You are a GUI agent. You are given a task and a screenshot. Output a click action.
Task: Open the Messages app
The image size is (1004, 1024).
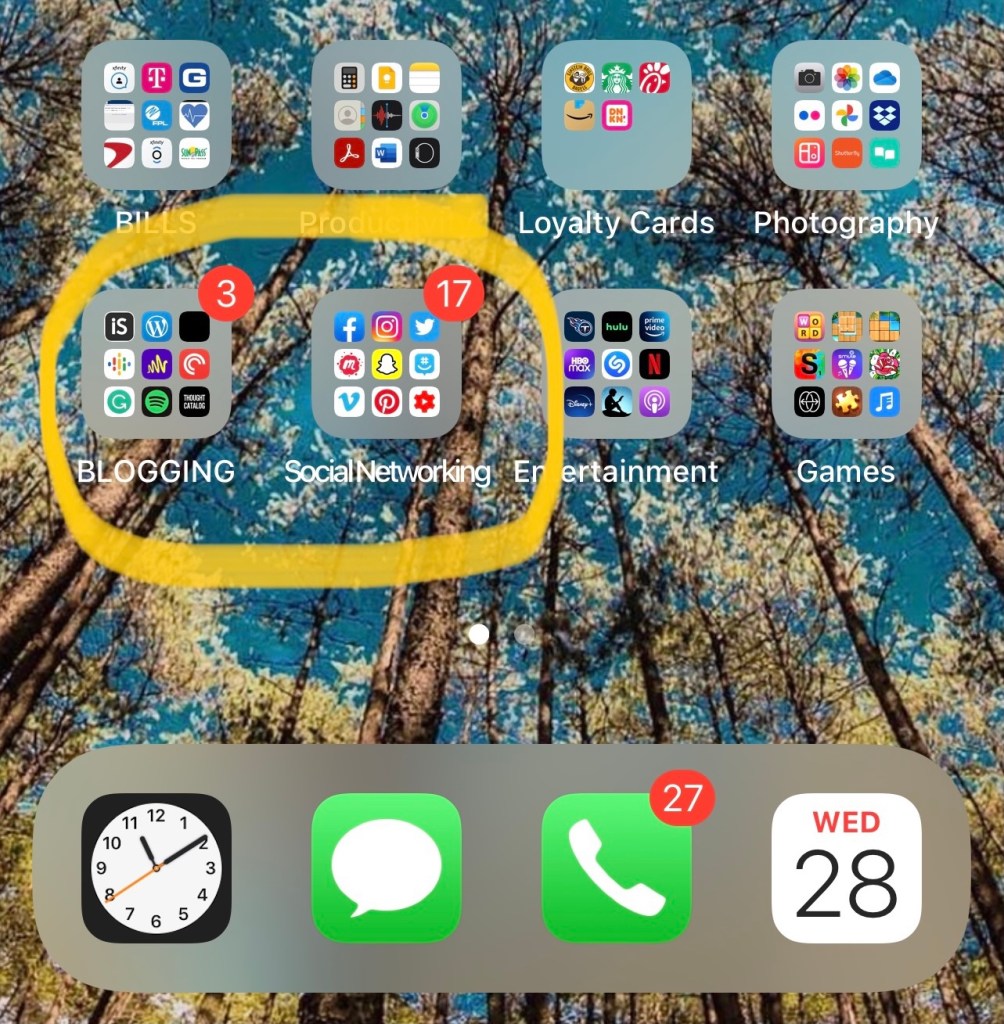(386, 868)
